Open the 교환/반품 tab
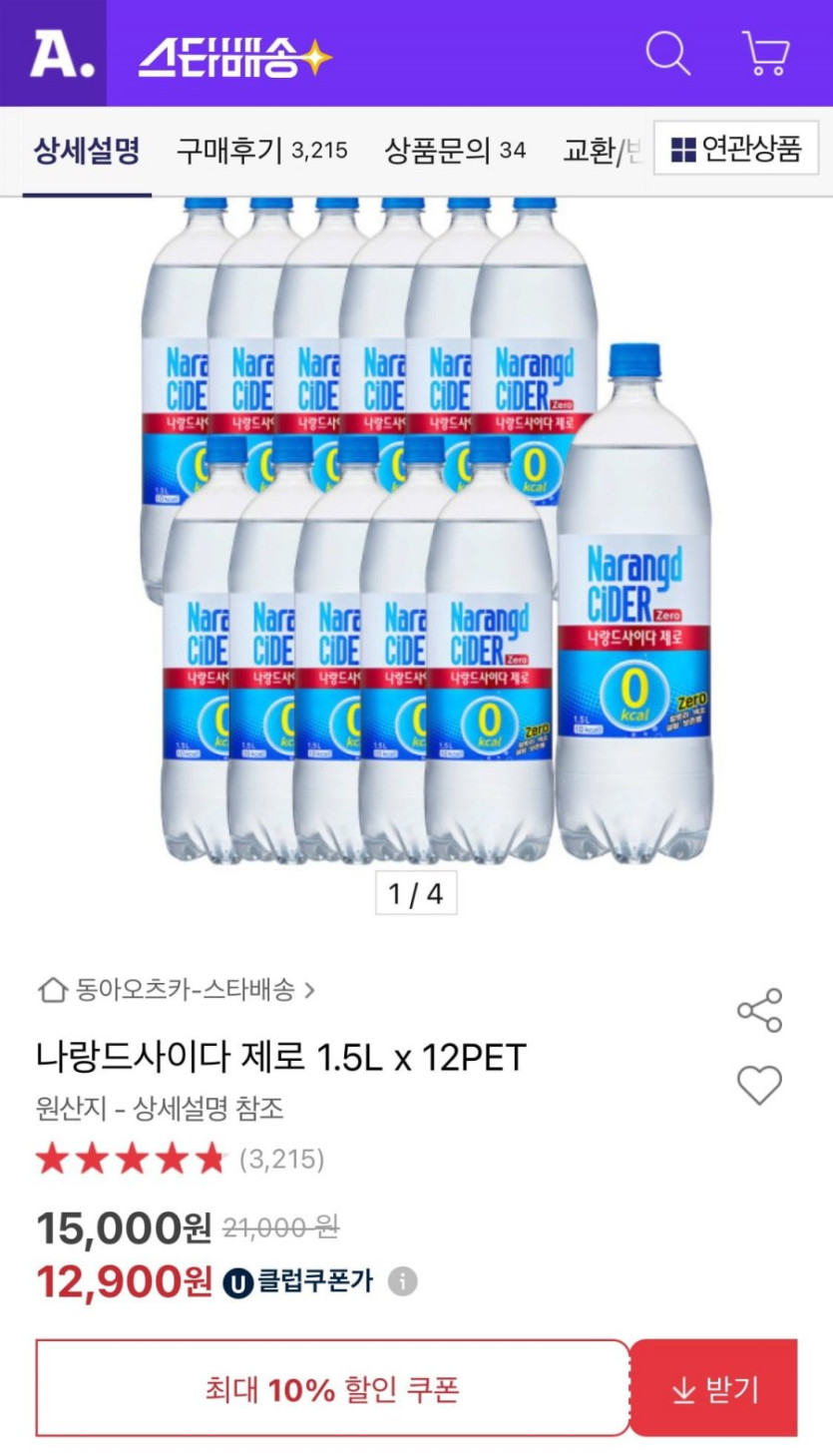 click(x=602, y=151)
